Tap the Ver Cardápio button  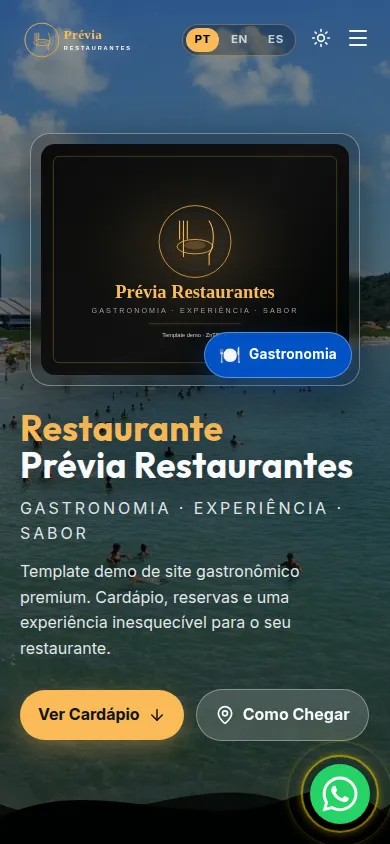[x=102, y=715]
